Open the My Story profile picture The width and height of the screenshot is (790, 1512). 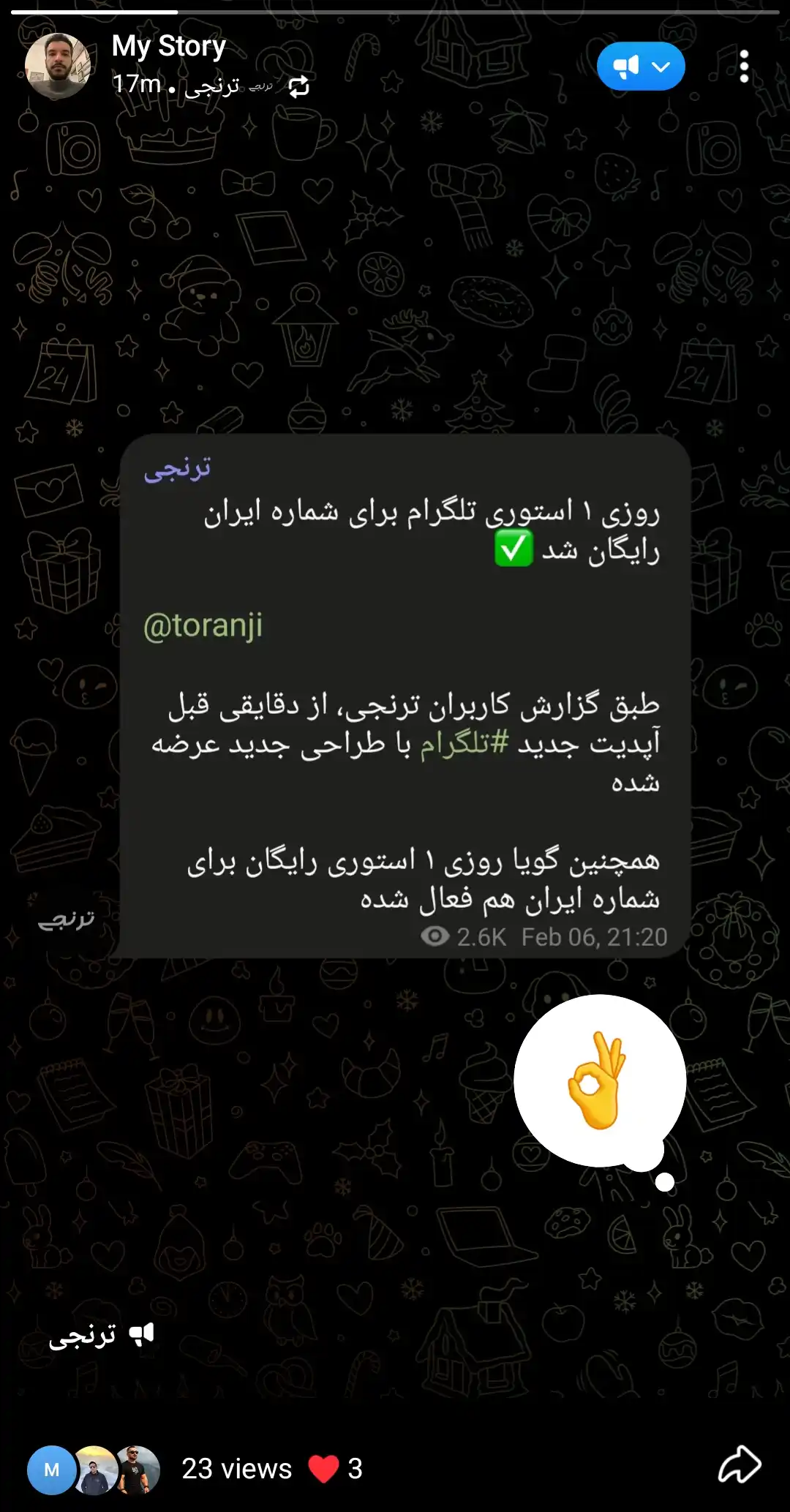click(x=58, y=66)
